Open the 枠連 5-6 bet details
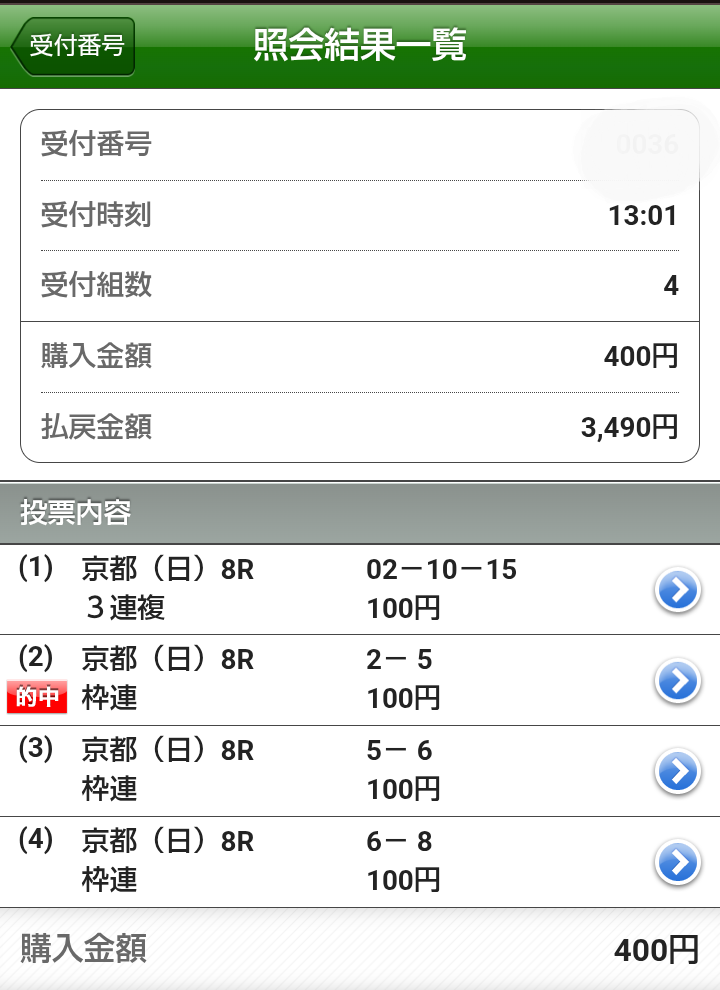720x990 pixels. coord(677,772)
